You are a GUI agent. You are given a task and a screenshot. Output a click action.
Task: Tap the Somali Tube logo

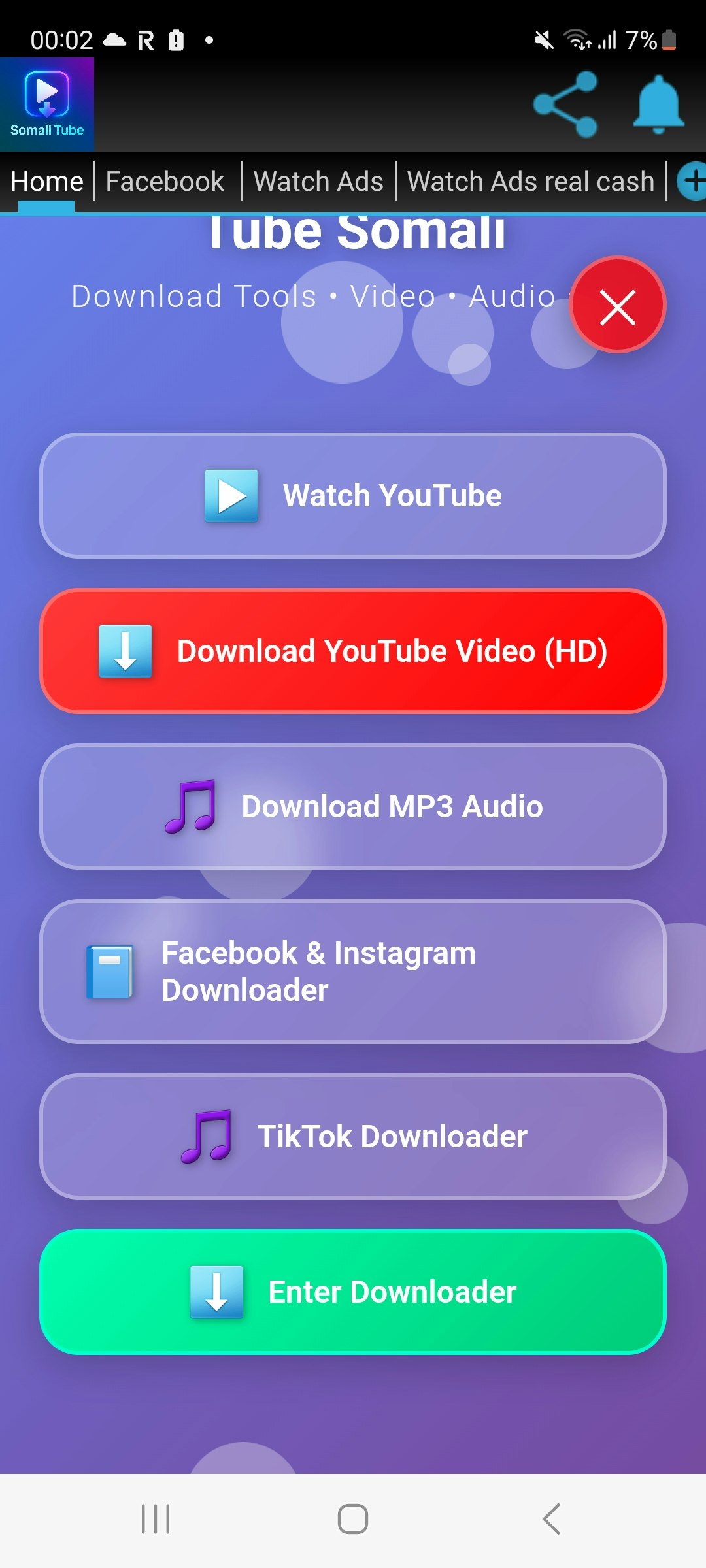pyautogui.click(x=47, y=105)
